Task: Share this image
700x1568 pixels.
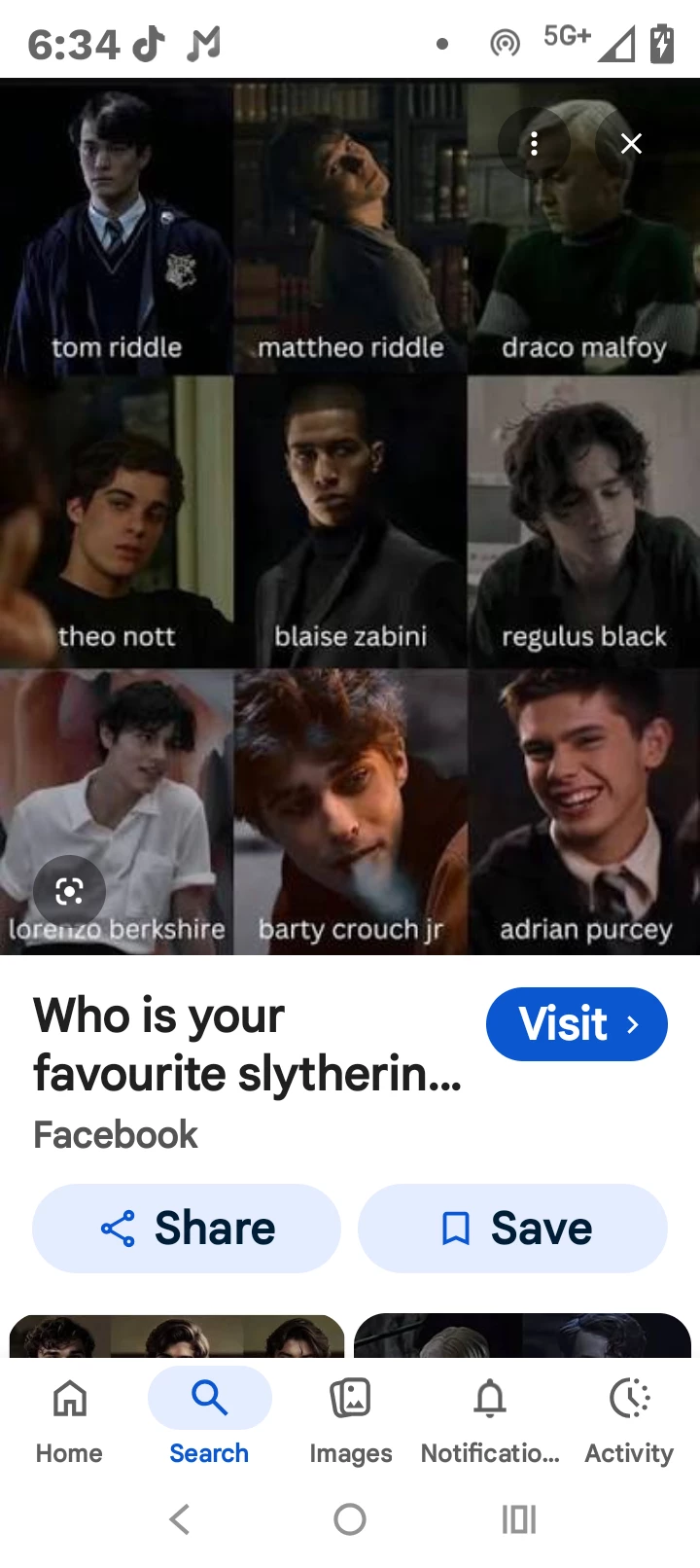Action: [x=187, y=1229]
